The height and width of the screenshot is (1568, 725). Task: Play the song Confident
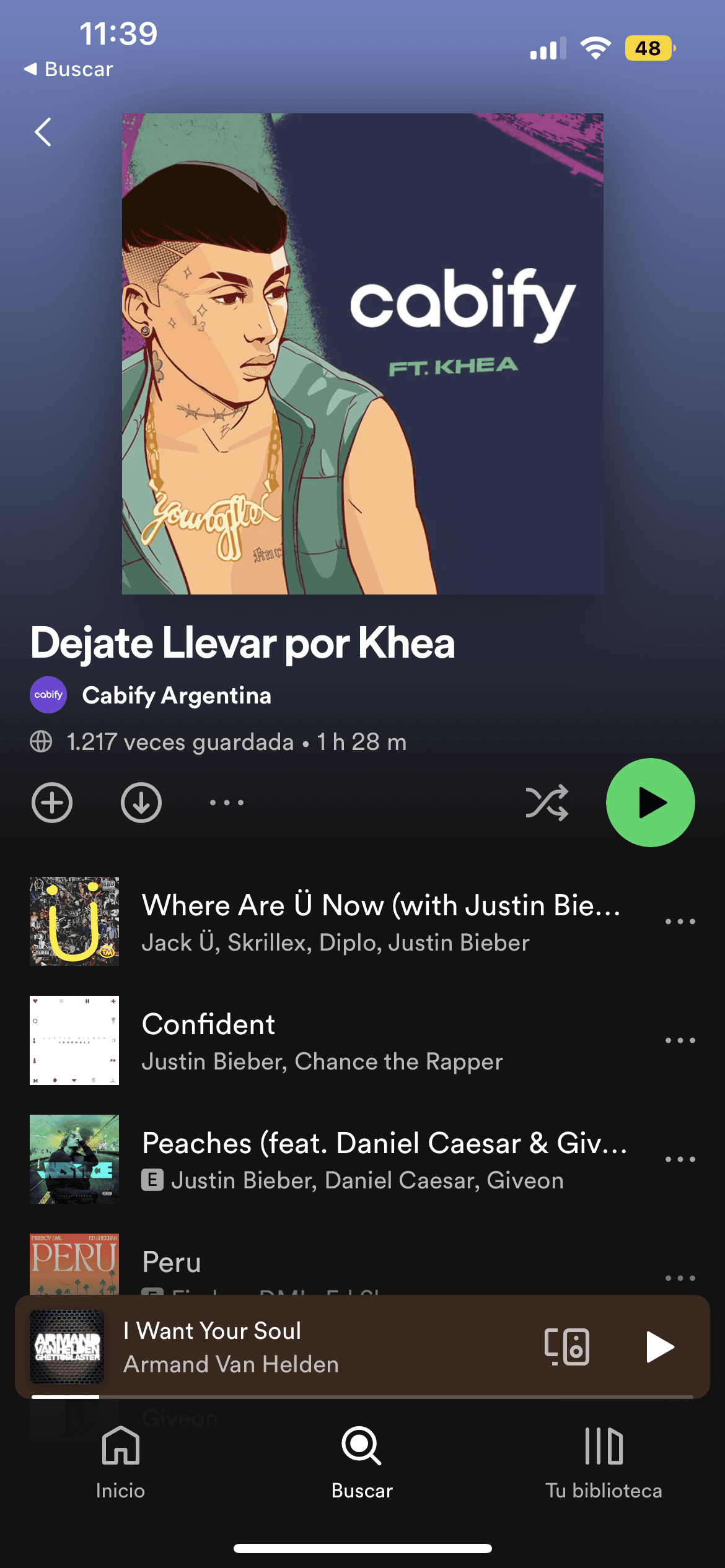point(322,1040)
